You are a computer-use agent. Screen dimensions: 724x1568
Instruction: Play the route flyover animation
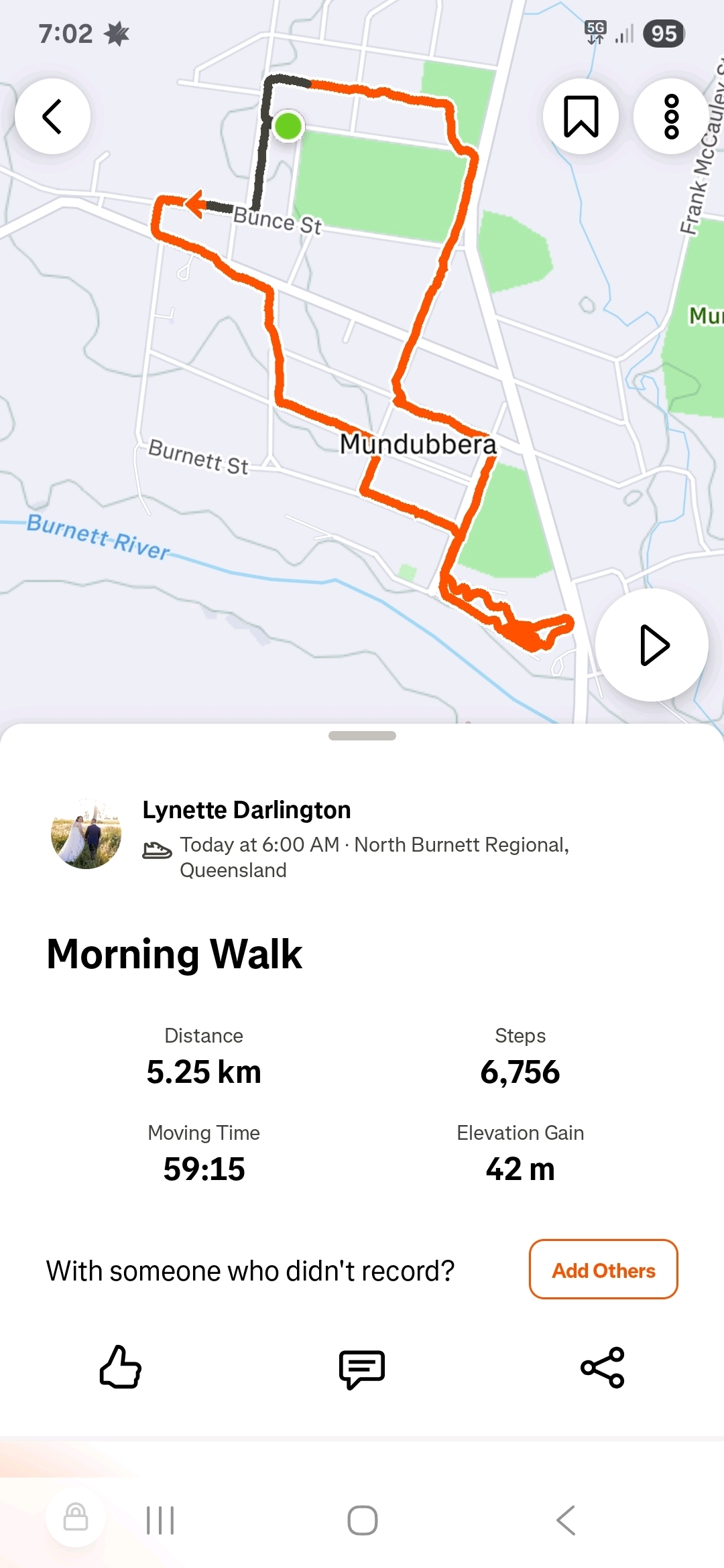pyautogui.click(x=652, y=645)
